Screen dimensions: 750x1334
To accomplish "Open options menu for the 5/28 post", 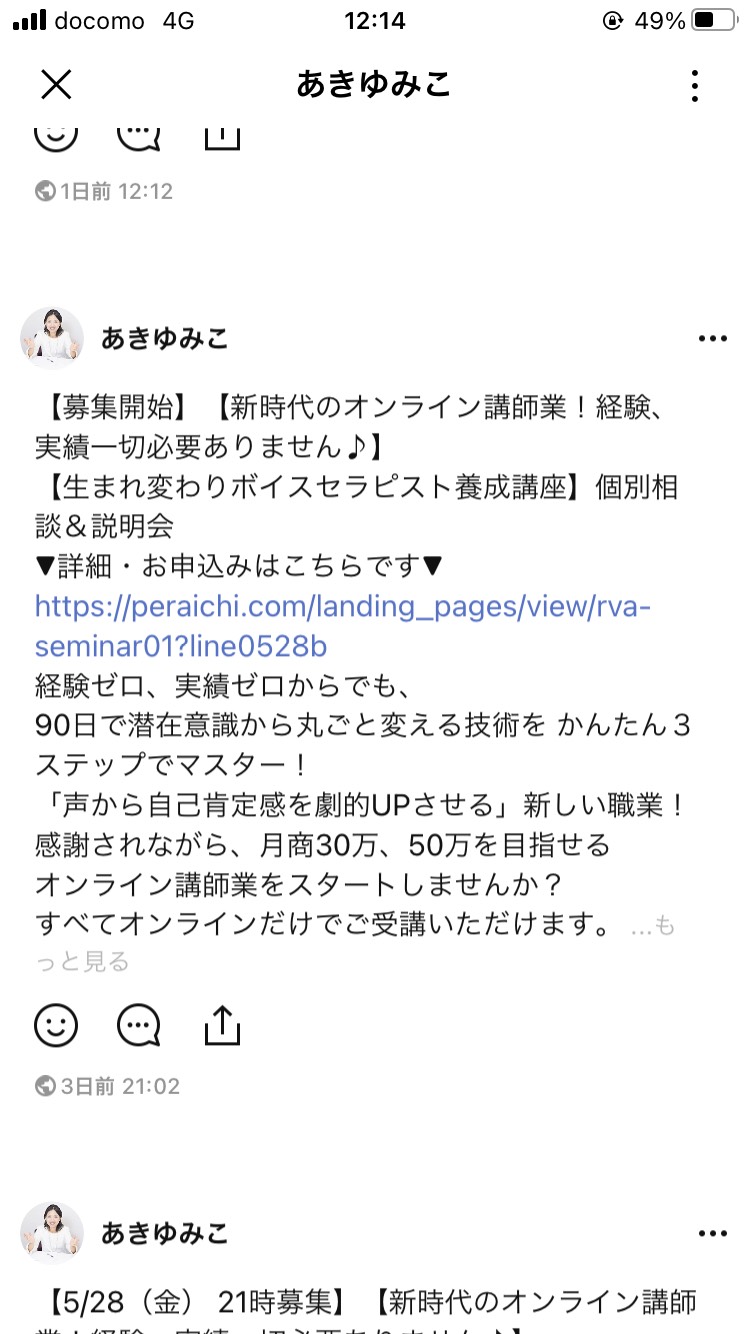I will click(713, 1234).
